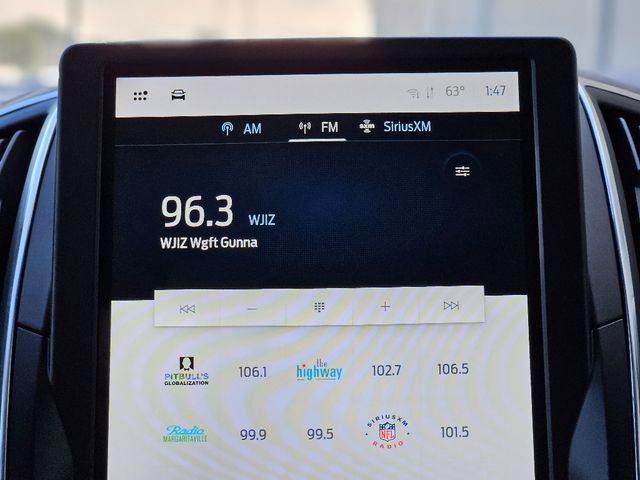Switch to the AM band tab
This screenshot has width=640, height=480.
click(242, 128)
